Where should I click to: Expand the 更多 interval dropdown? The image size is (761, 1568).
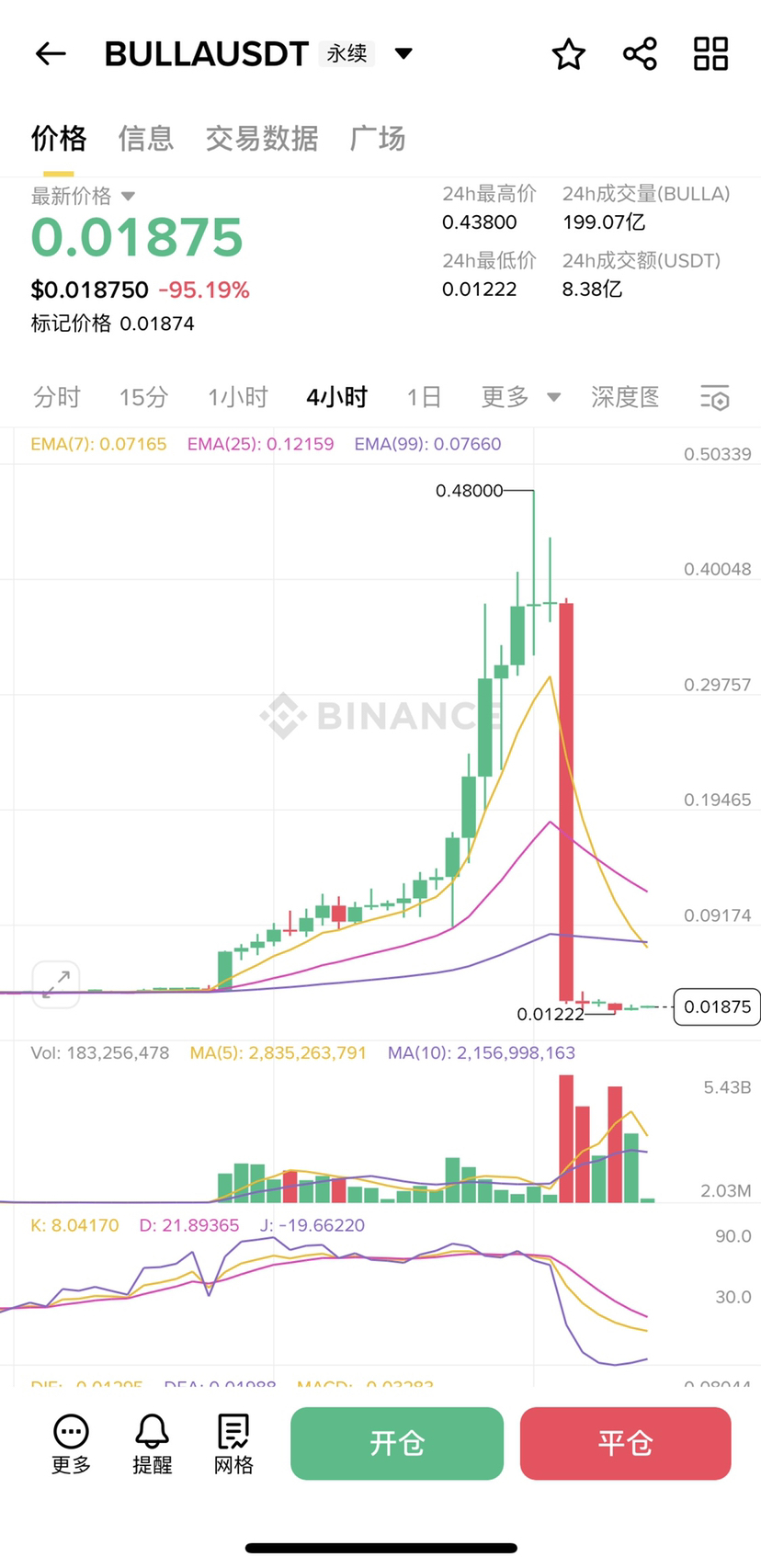point(520,397)
